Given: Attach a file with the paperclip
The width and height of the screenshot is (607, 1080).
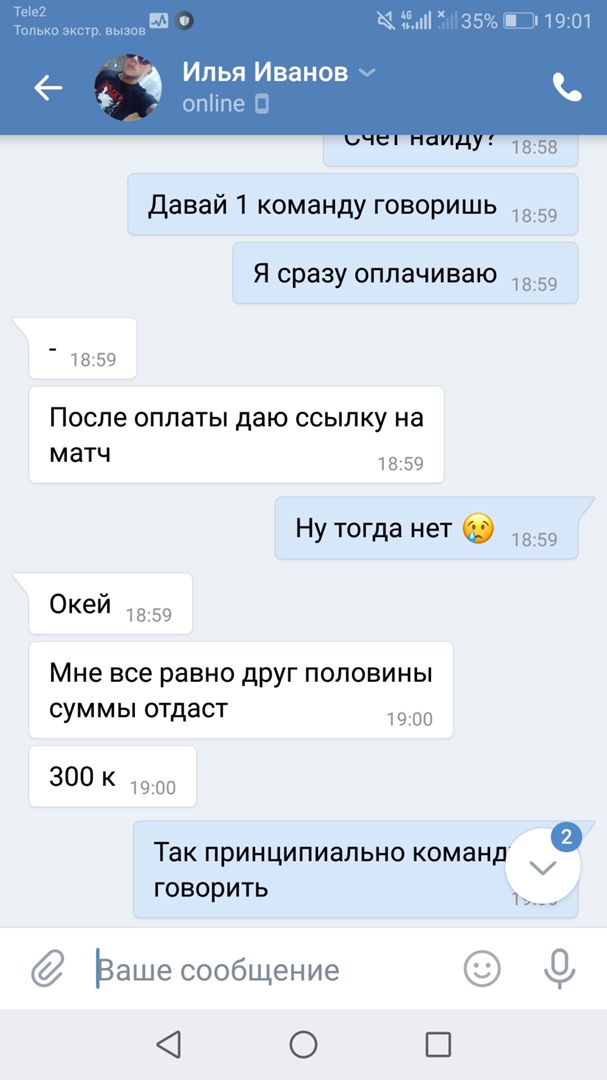Looking at the screenshot, I should pyautogui.click(x=46, y=968).
